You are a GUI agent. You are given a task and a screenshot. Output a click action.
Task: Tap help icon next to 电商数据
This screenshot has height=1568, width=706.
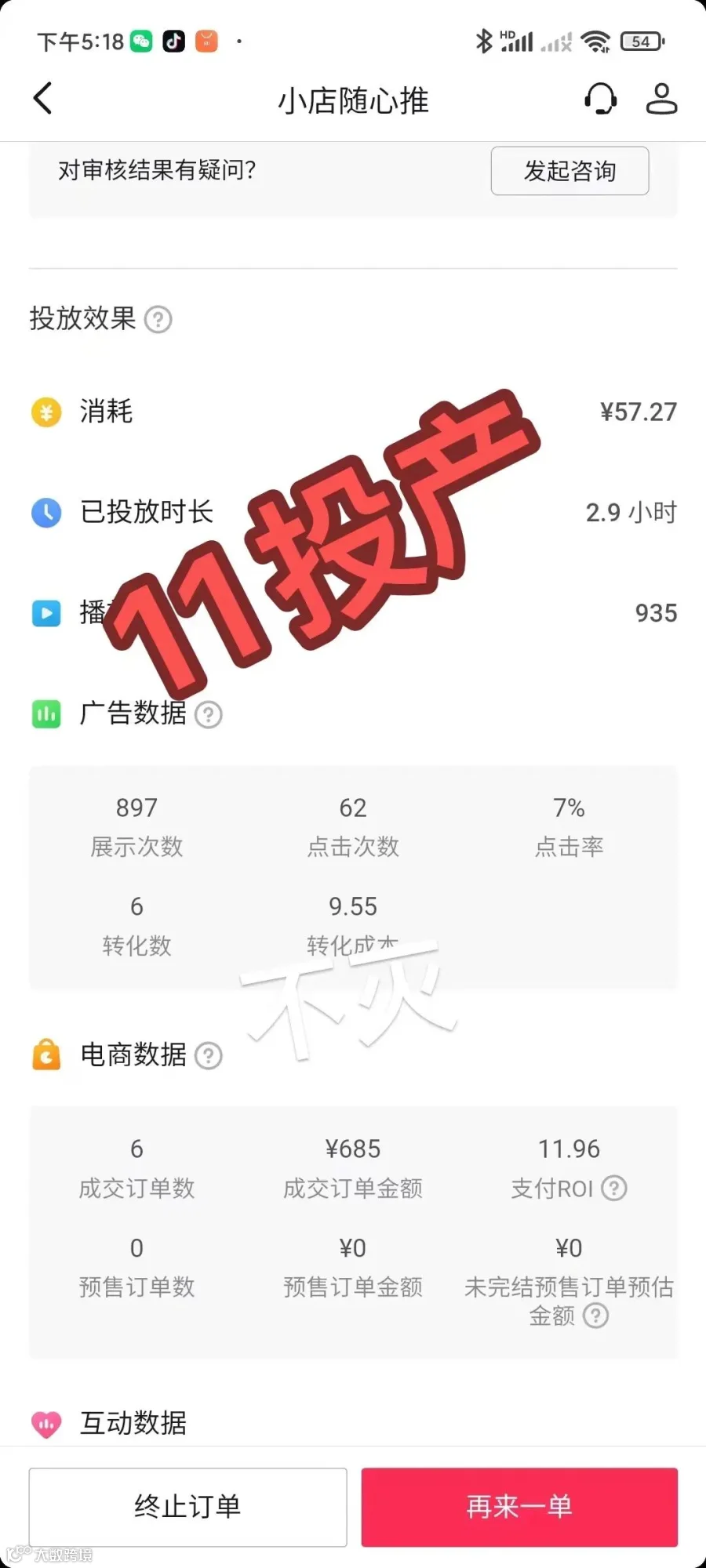pyautogui.click(x=209, y=1056)
